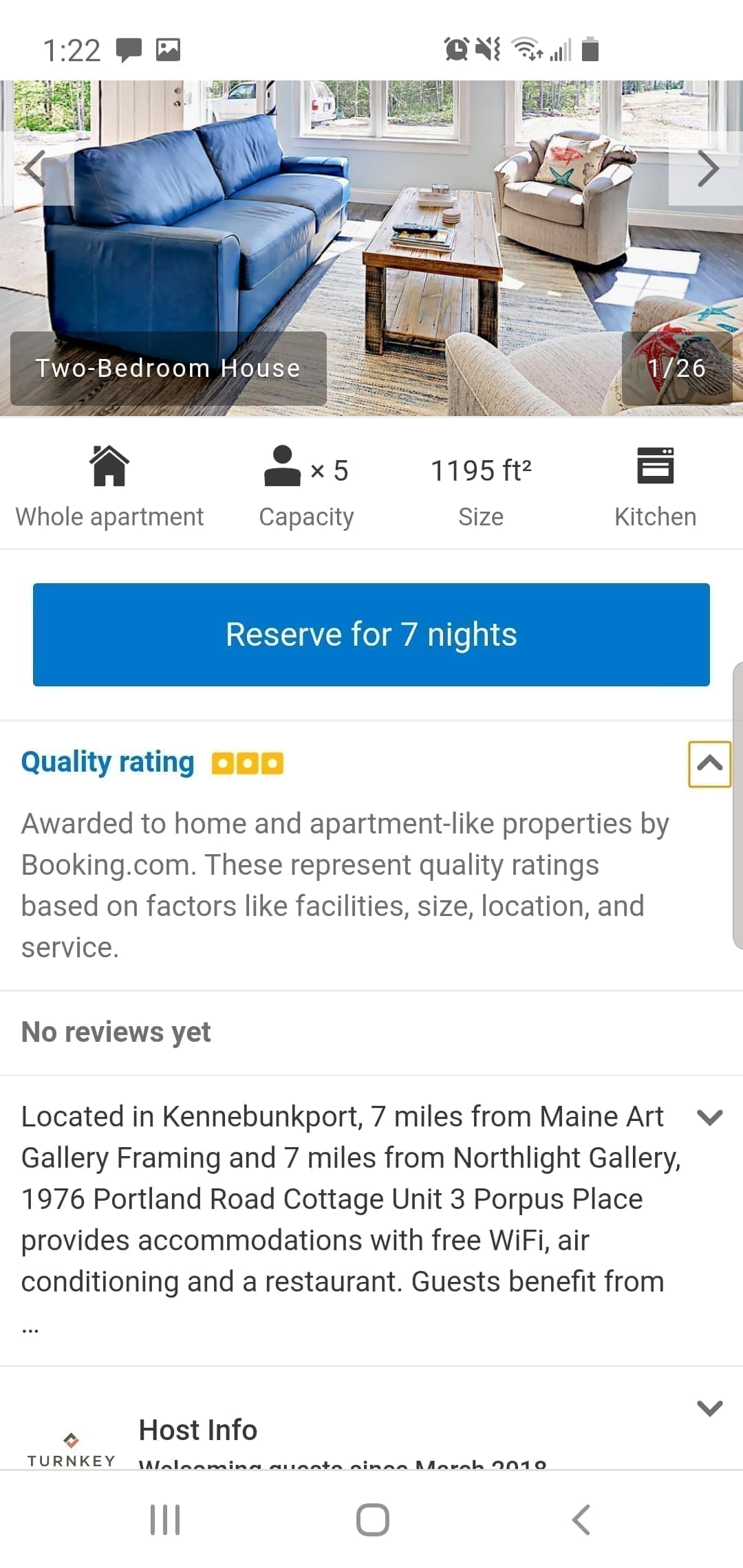
Task: Click the messaging icon in the status bar
Action: click(x=129, y=47)
